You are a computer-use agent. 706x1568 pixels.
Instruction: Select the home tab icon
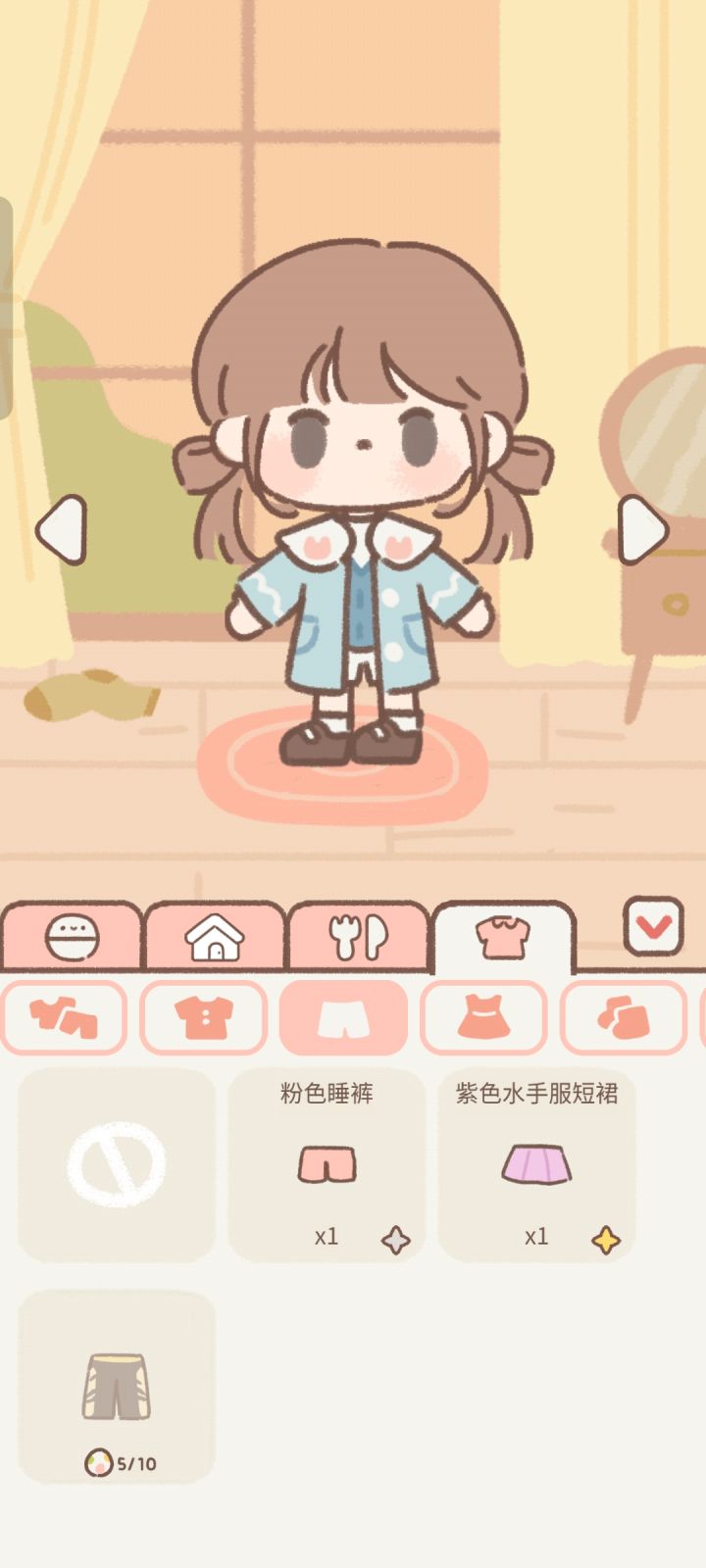216,936
